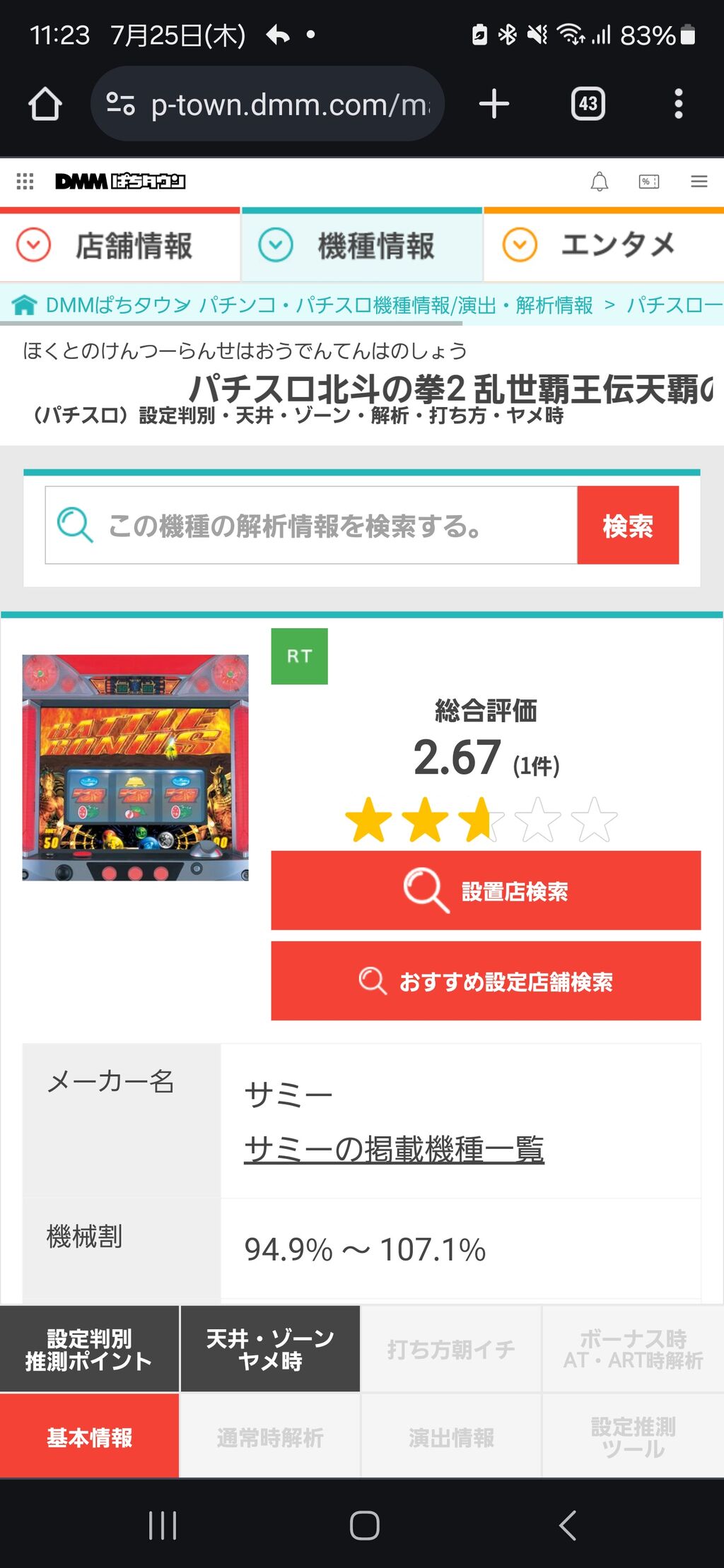Go to 設定判別 推測ポイント section
This screenshot has height=1568, width=724.
point(89,1349)
